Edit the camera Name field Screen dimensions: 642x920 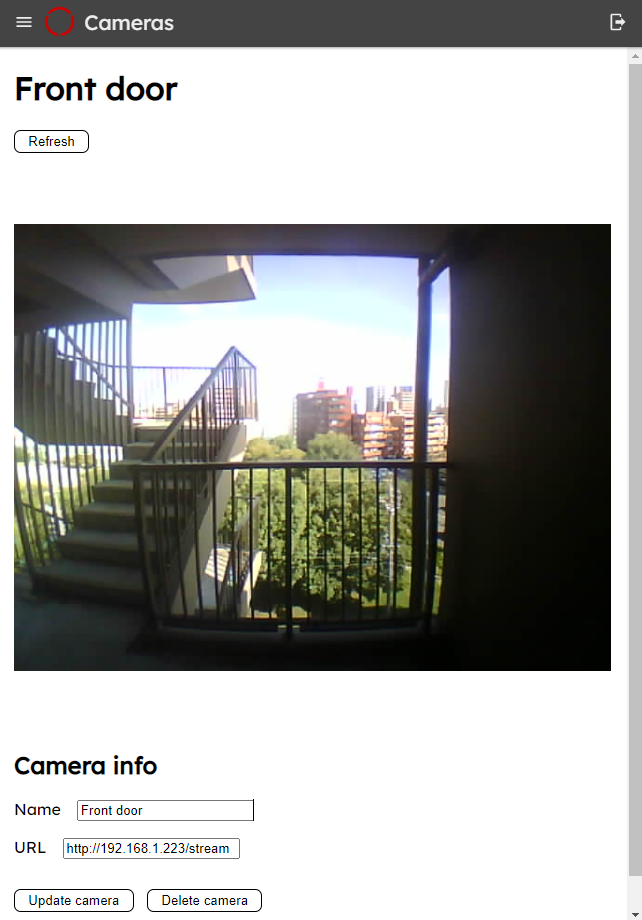165,810
